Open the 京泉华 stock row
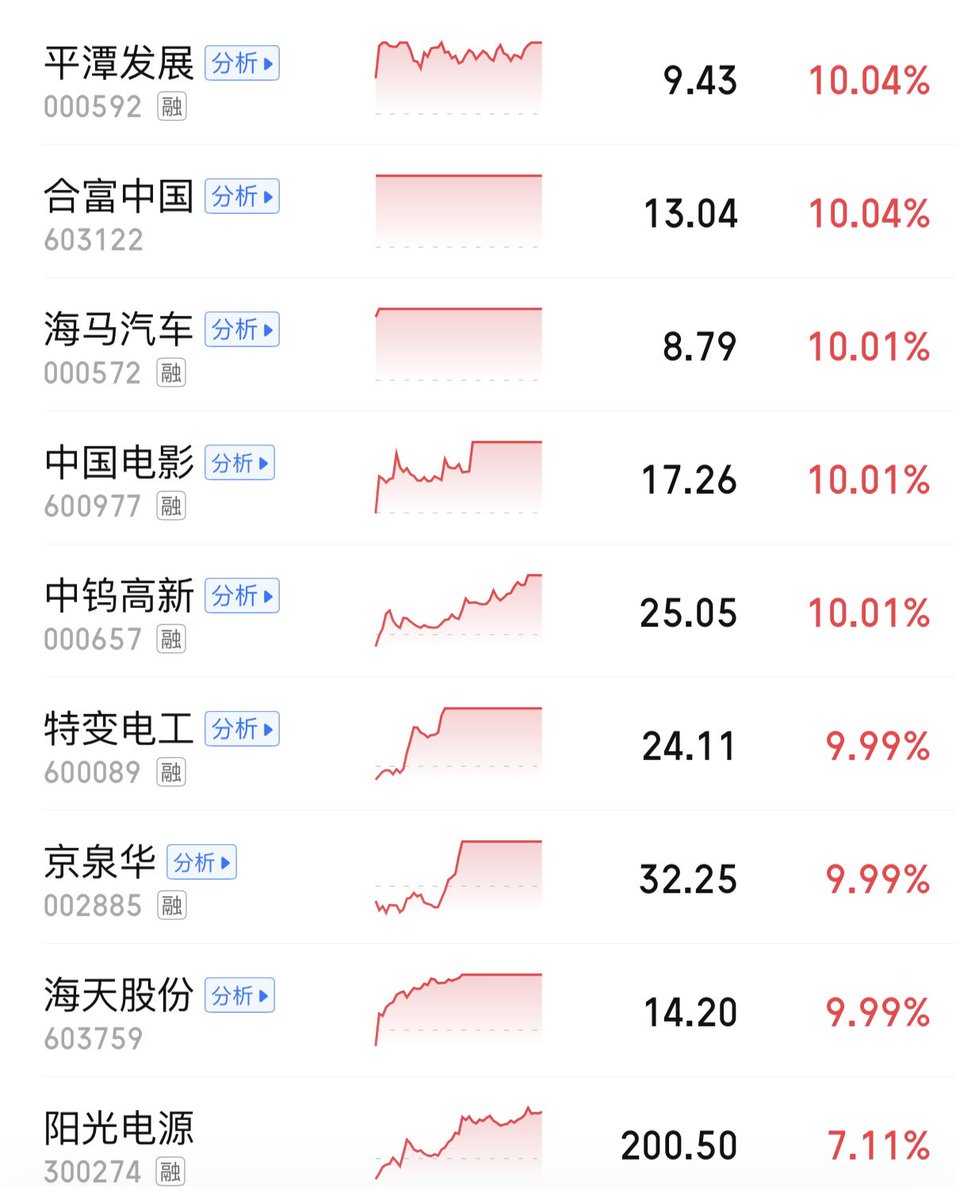 (478, 877)
